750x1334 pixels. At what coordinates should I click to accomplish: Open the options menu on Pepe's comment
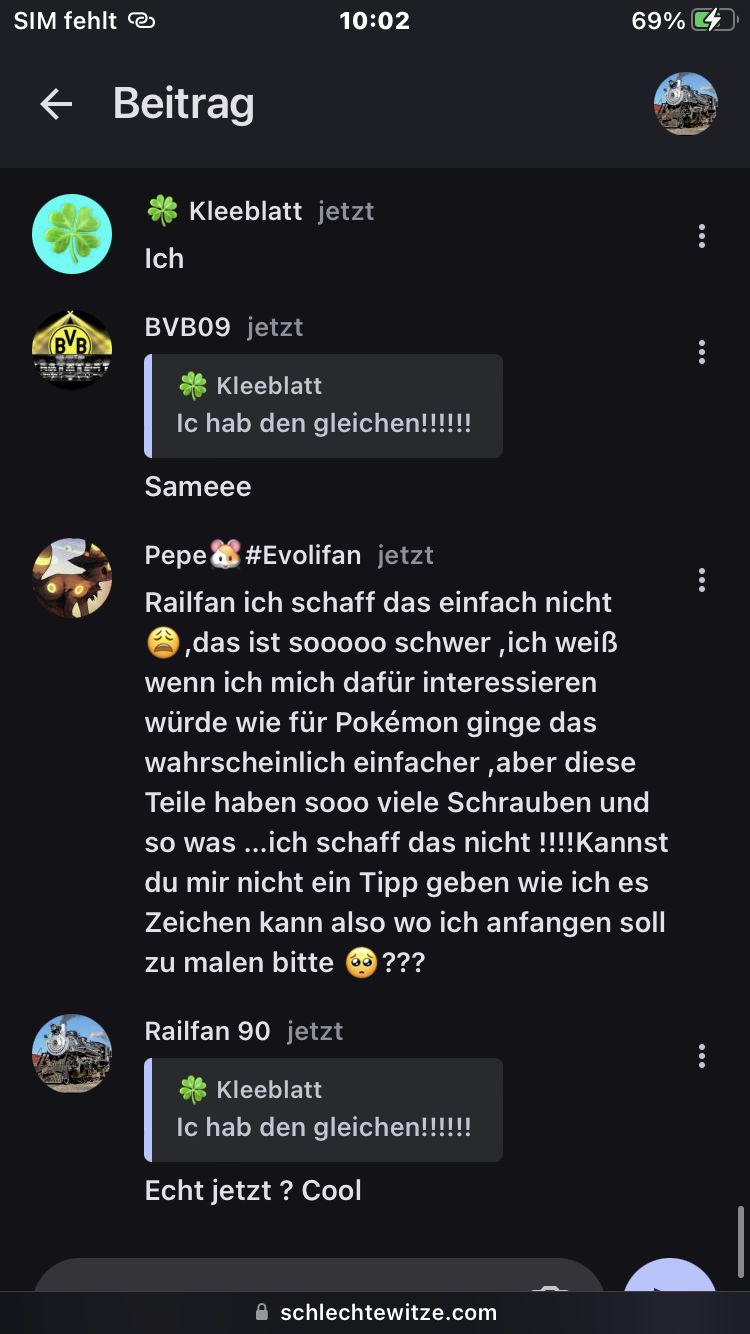(x=702, y=580)
